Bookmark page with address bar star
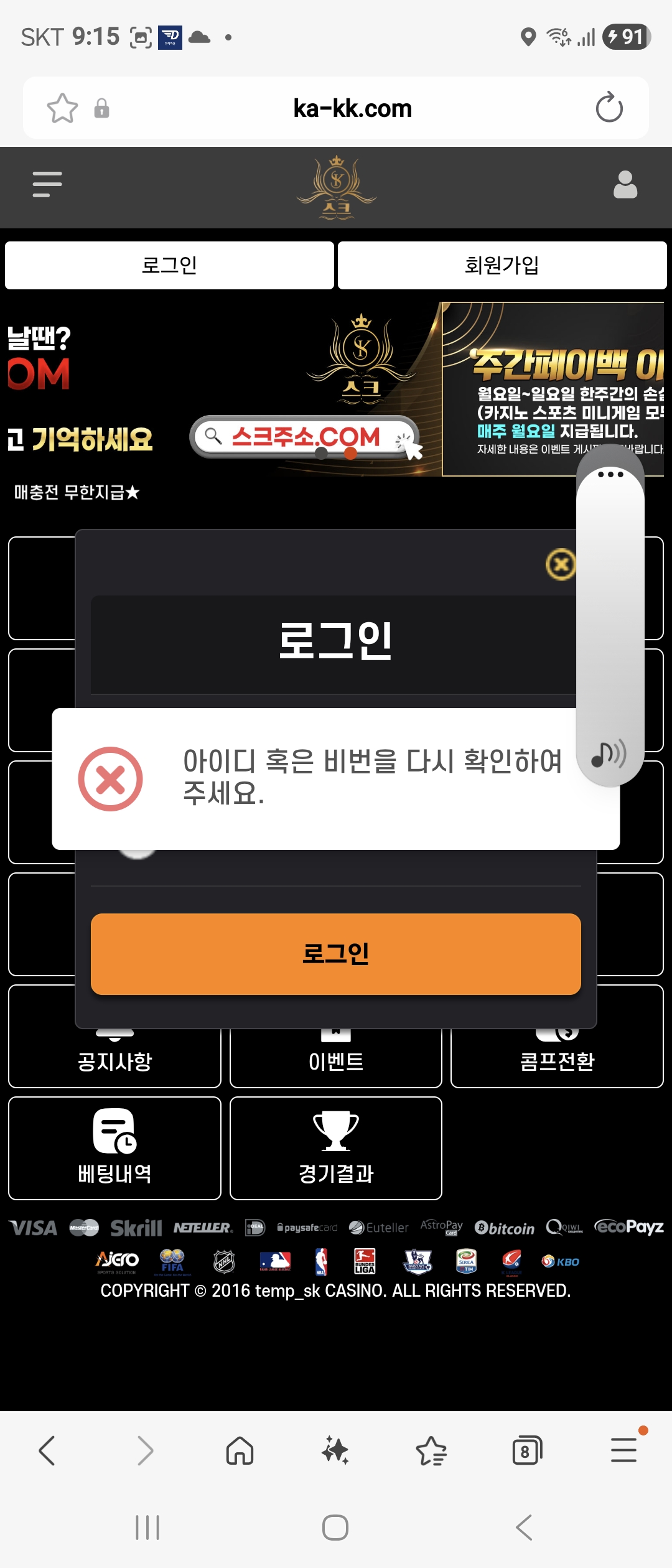The height and width of the screenshot is (1568, 672). (x=62, y=108)
